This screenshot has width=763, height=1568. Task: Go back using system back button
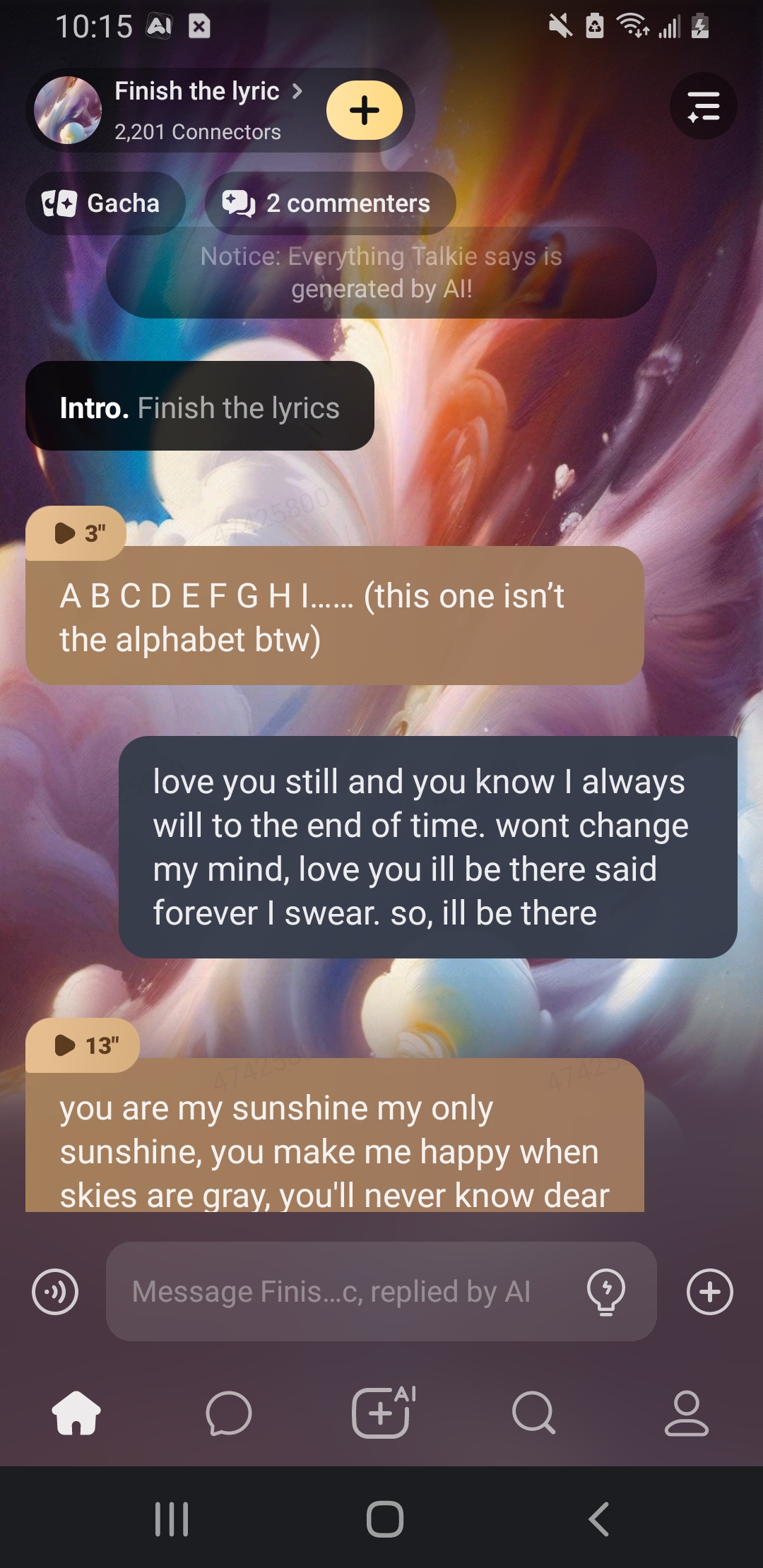tap(598, 1519)
